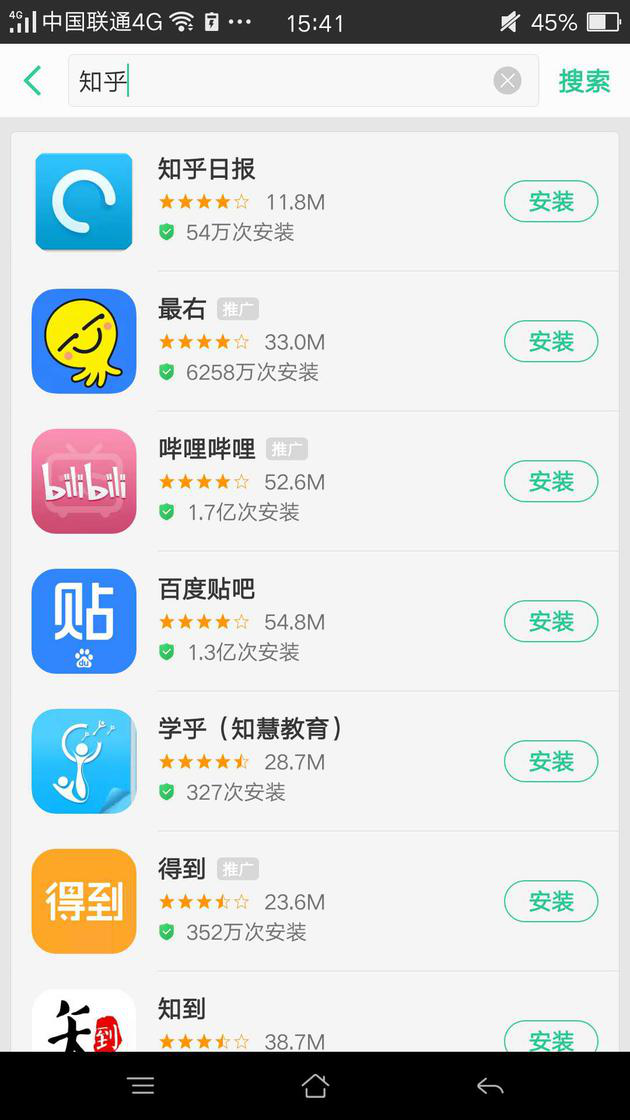The height and width of the screenshot is (1120, 630).
Task: Install 知乎日报
Action: click(551, 202)
